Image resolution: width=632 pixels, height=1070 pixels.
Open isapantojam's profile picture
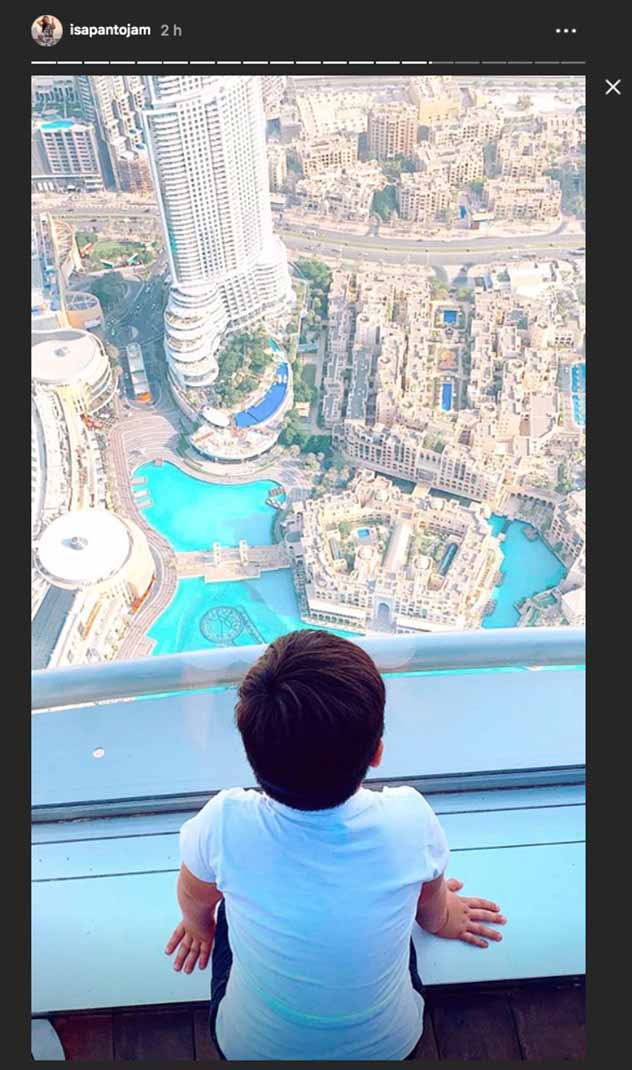click(47, 31)
